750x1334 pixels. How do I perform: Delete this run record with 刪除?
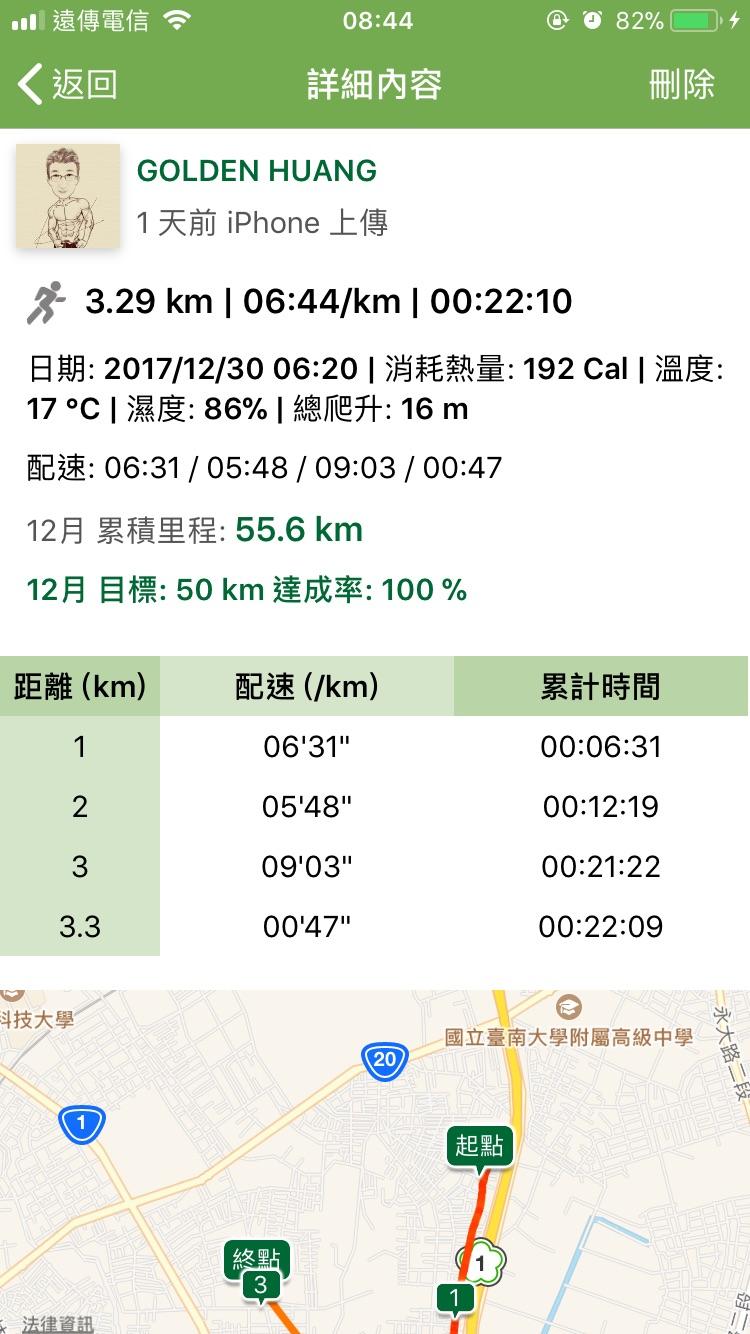pyautogui.click(x=681, y=85)
